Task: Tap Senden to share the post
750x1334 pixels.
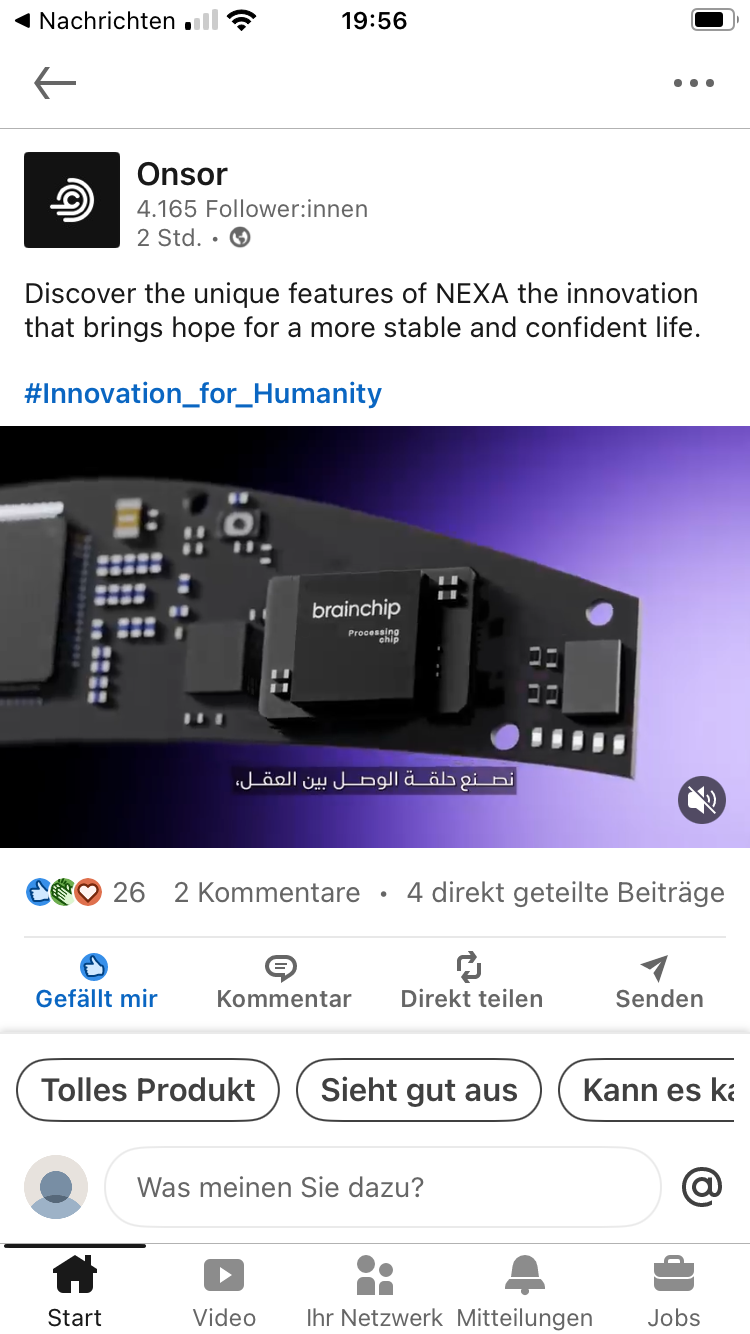Action: click(x=659, y=982)
